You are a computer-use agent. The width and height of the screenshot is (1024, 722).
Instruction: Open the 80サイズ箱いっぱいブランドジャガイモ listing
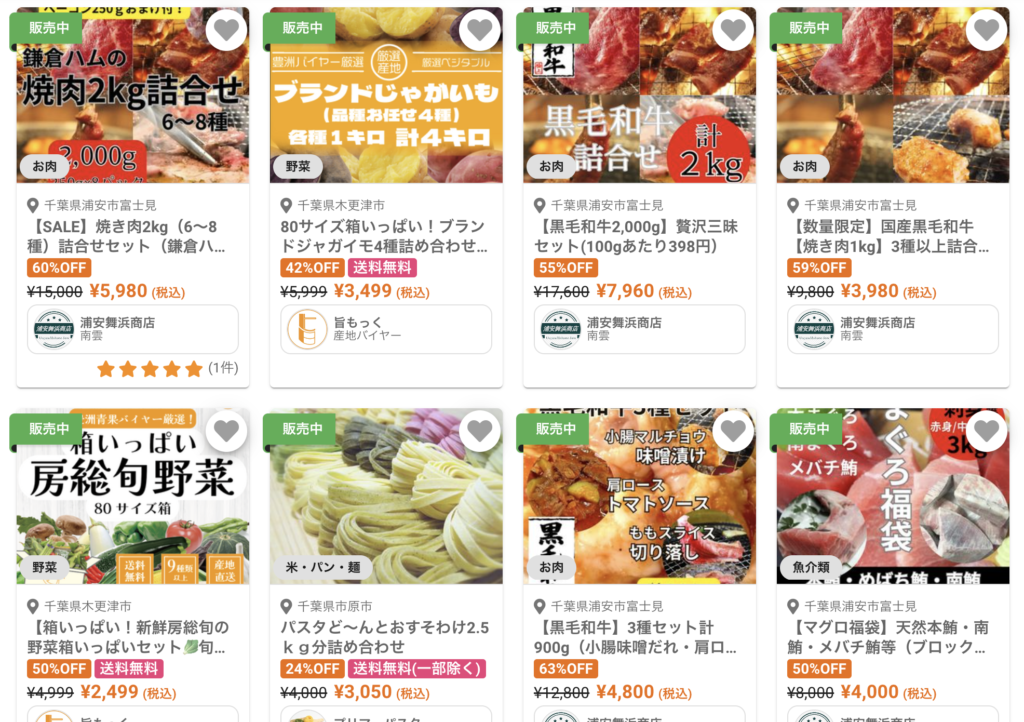383,236
